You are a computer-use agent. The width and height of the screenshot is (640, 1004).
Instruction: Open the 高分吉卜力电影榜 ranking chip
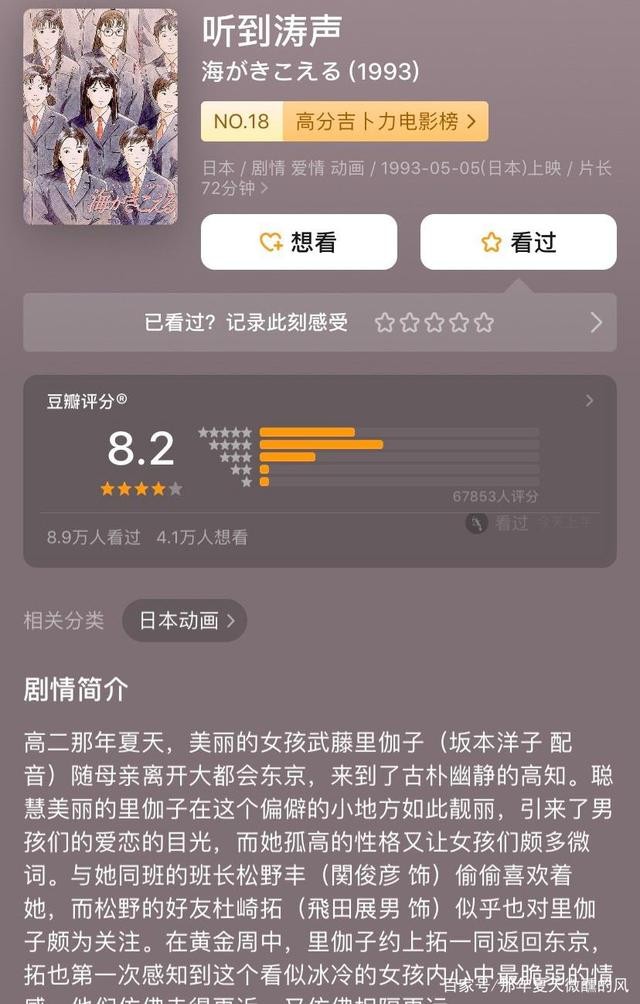[x=344, y=122]
